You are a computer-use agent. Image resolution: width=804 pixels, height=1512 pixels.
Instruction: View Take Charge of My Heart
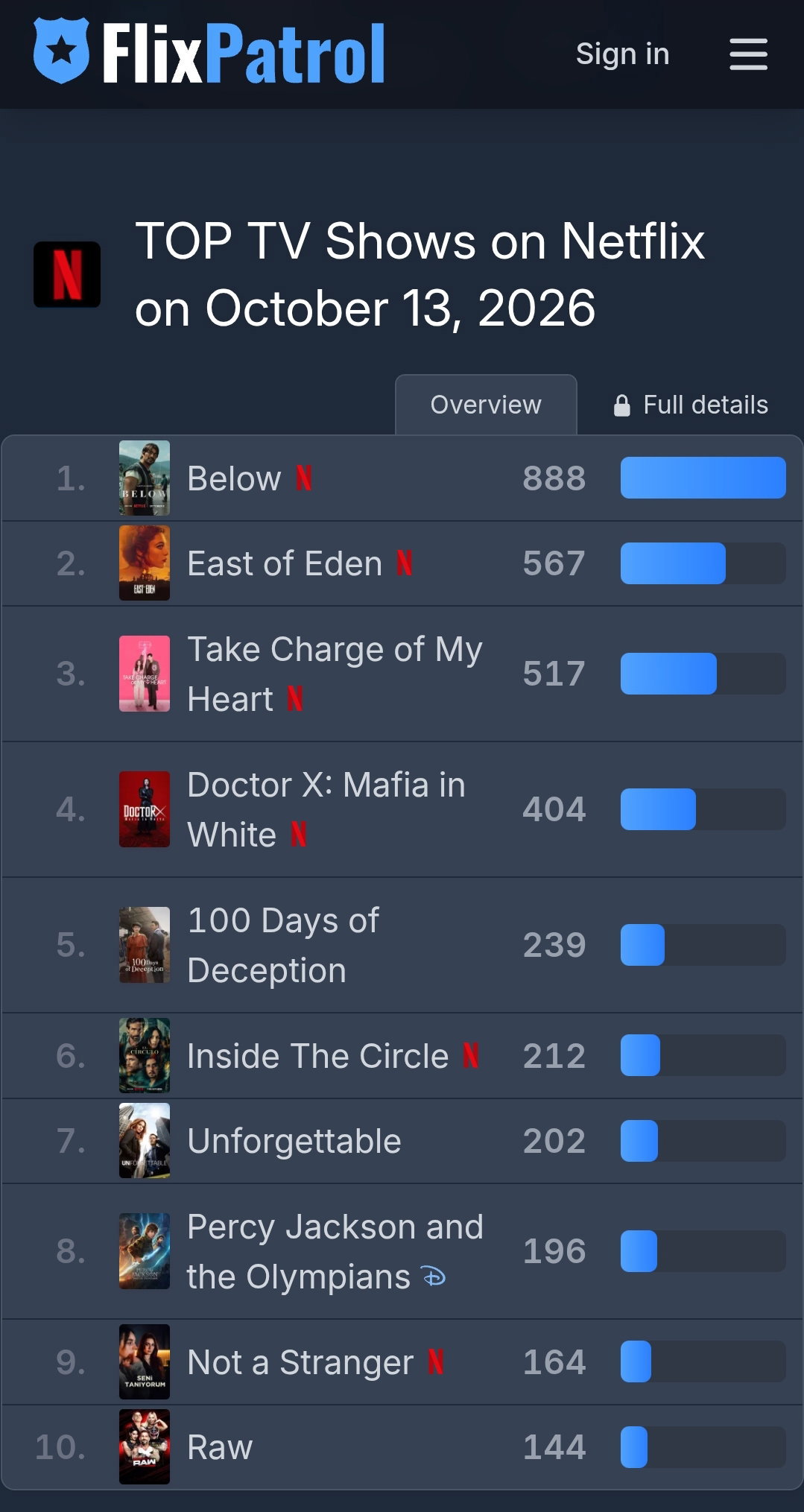335,674
